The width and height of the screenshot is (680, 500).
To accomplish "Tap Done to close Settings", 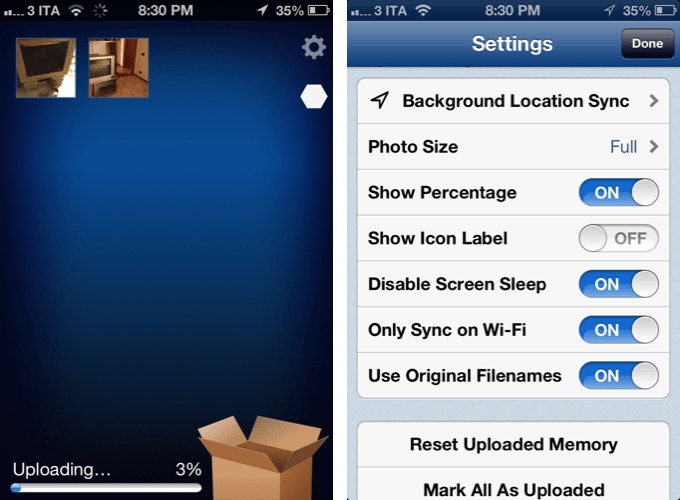I will point(647,44).
